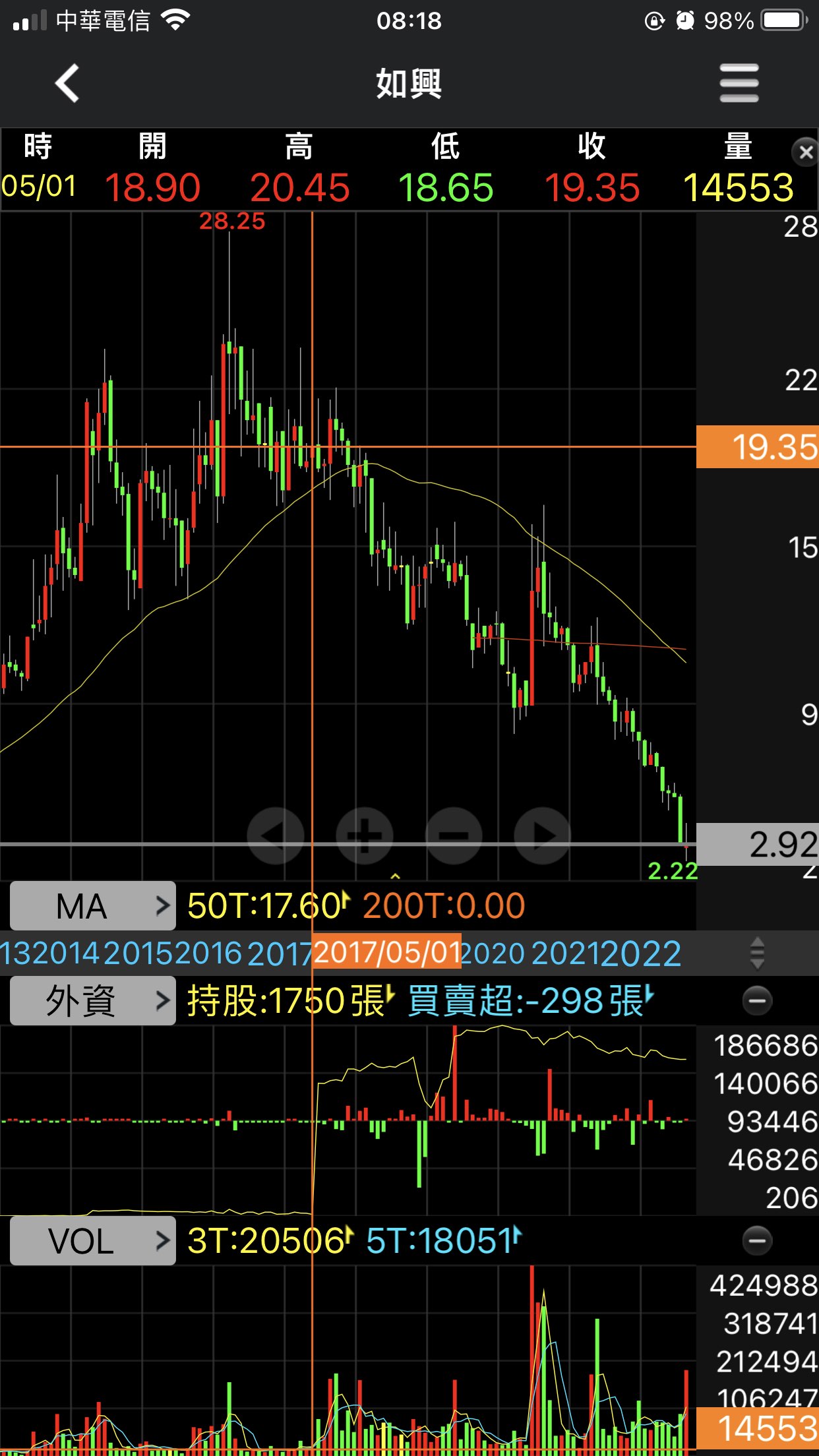Go back with the top-left arrow
This screenshot has width=819, height=1456.
tap(67, 83)
